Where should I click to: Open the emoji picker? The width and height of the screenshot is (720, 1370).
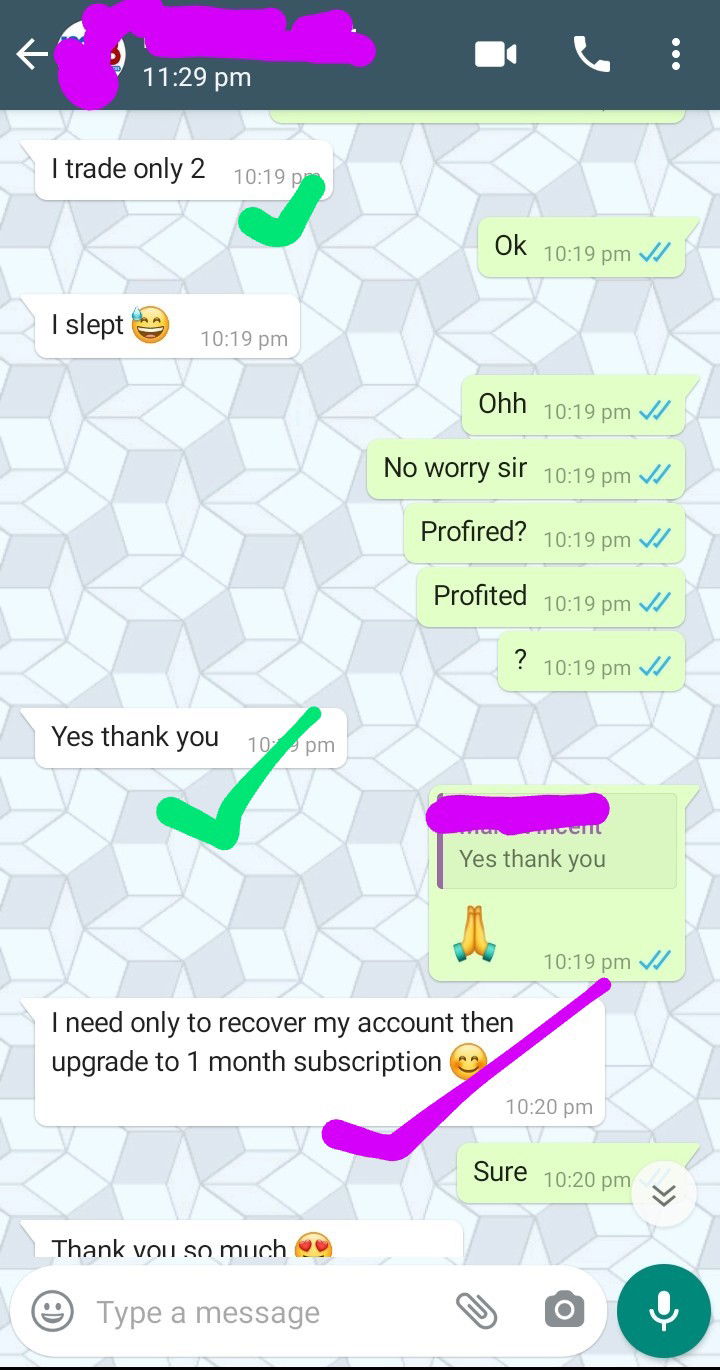52,1311
